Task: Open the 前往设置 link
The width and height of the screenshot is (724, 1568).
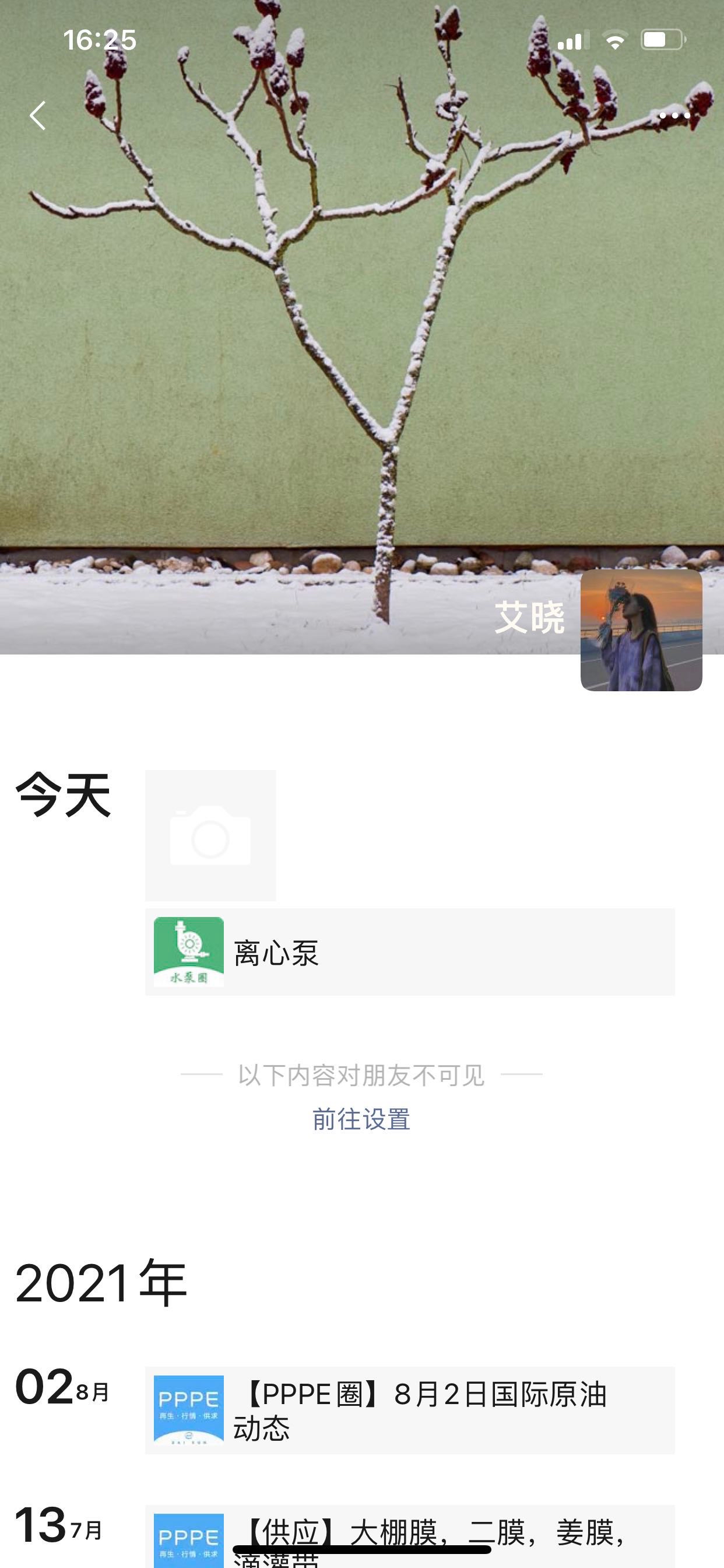Action: [361, 1119]
